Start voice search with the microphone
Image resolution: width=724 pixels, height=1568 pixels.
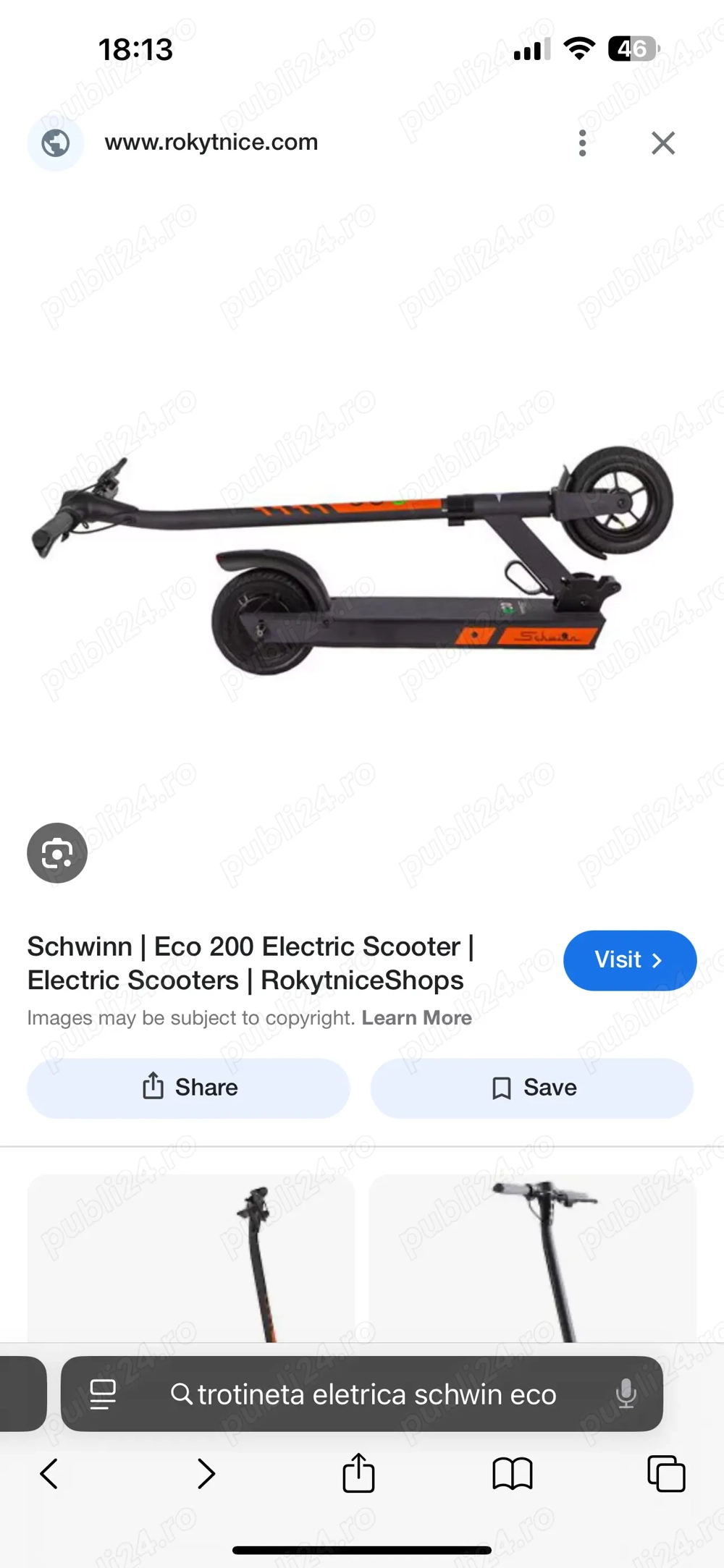(x=626, y=1394)
